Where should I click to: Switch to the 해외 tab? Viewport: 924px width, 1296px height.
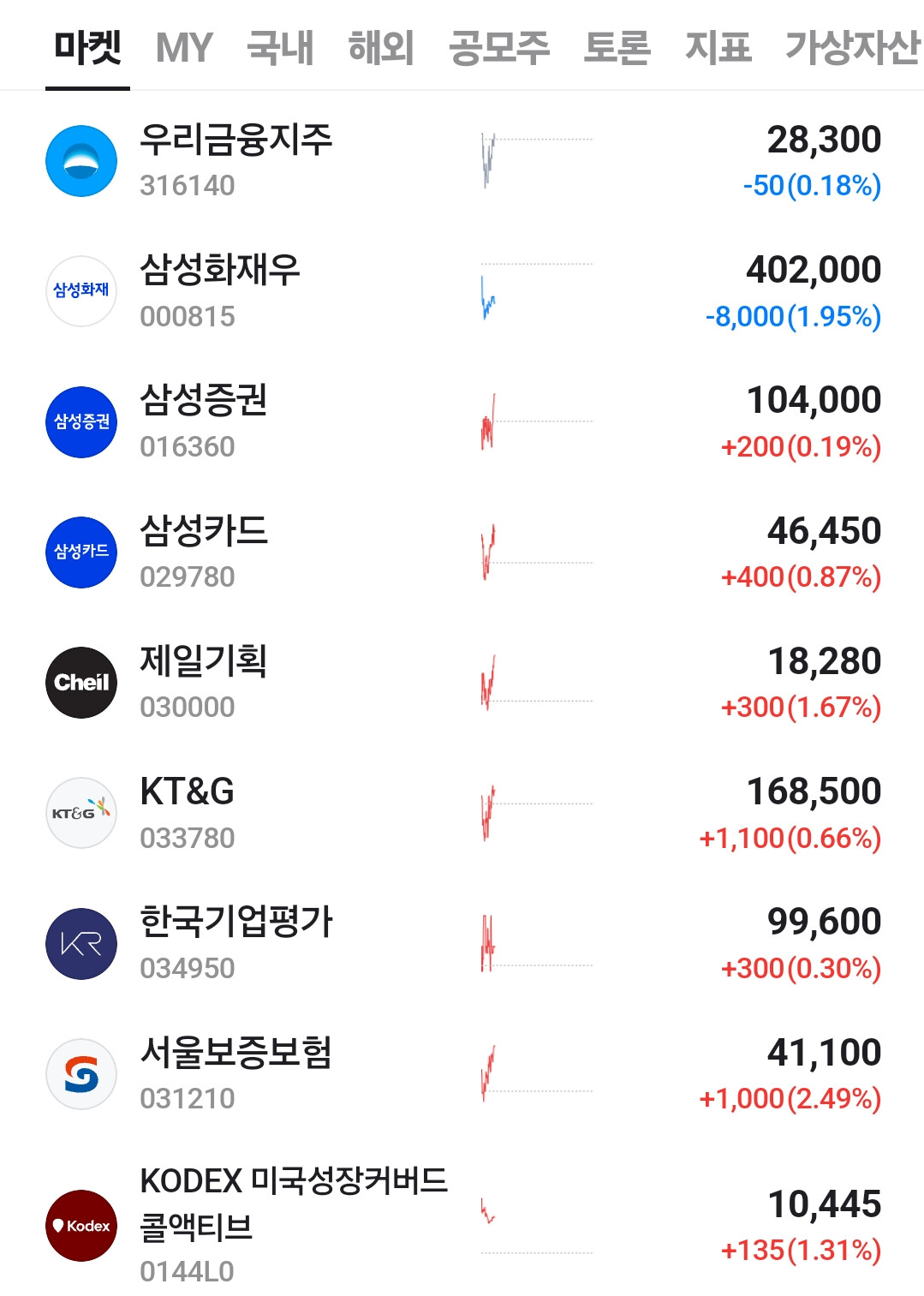pos(381,47)
